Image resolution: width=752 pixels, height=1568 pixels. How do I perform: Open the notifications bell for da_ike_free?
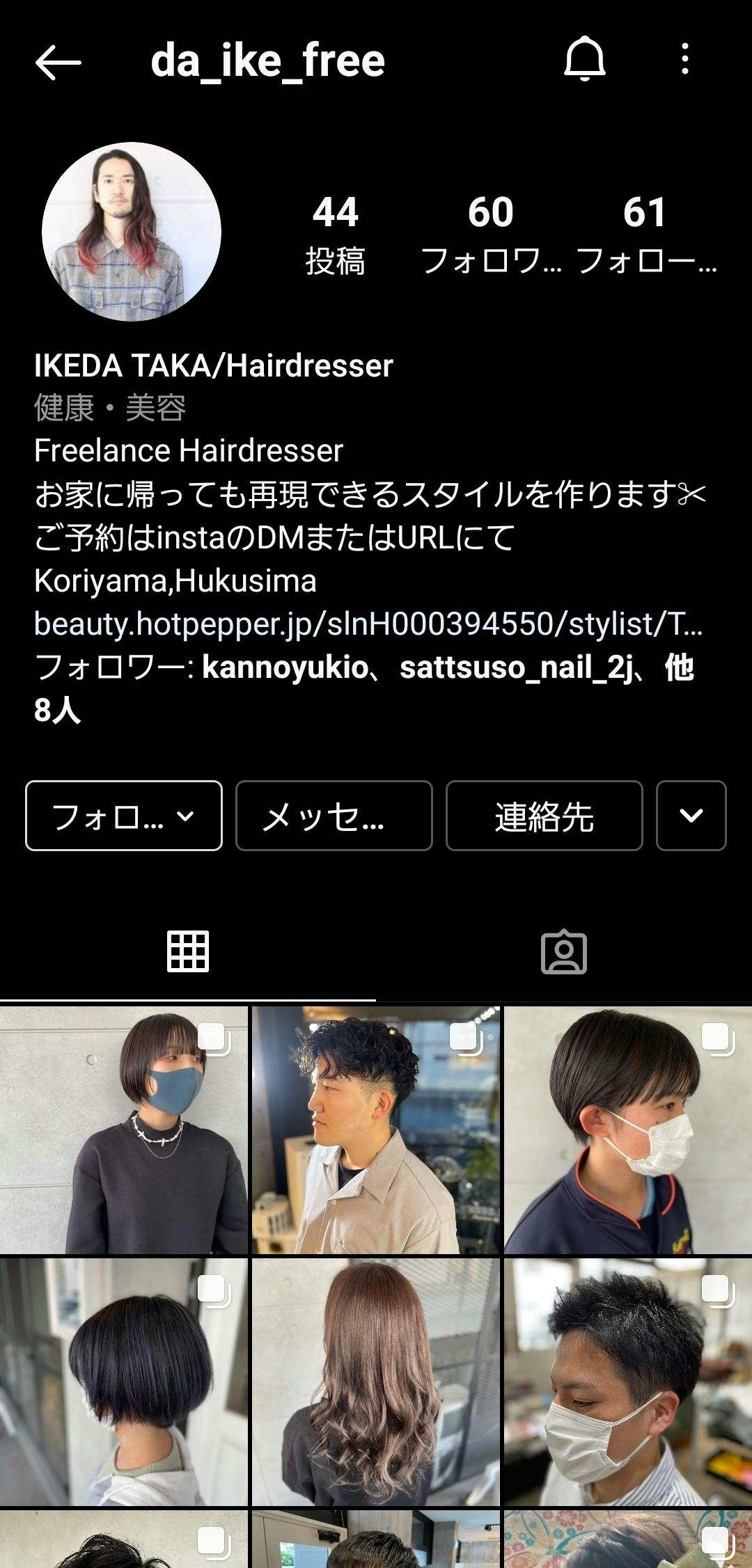click(584, 59)
